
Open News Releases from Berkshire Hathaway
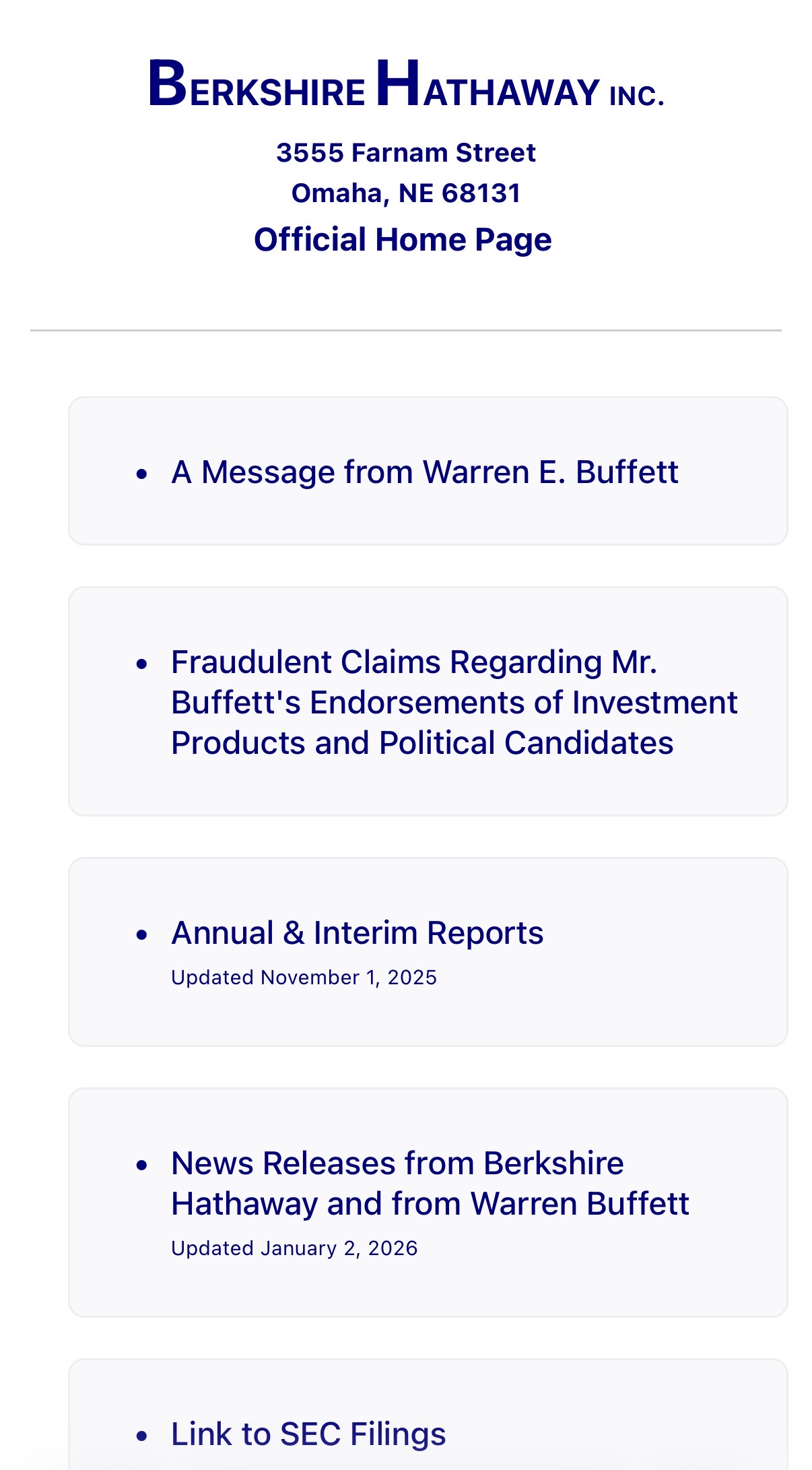430,1184
